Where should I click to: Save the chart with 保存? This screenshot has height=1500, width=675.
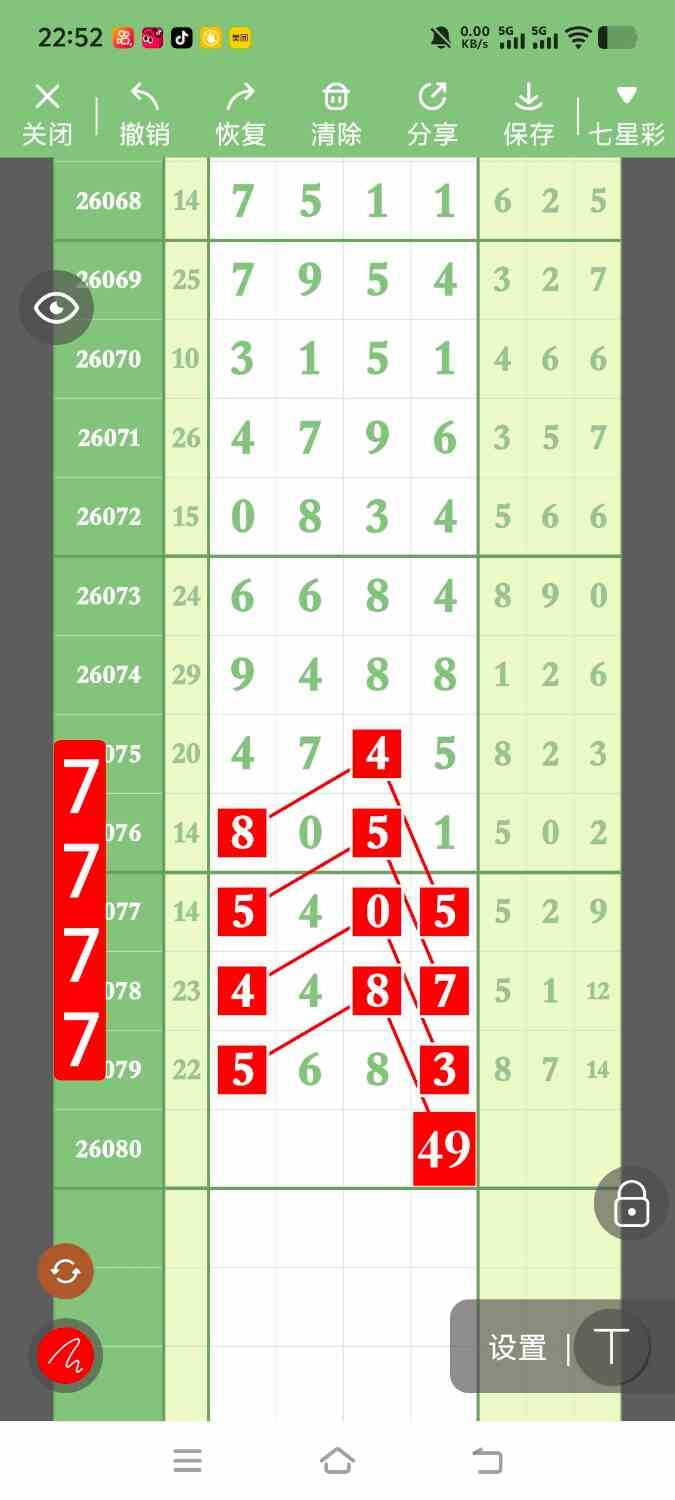click(528, 115)
